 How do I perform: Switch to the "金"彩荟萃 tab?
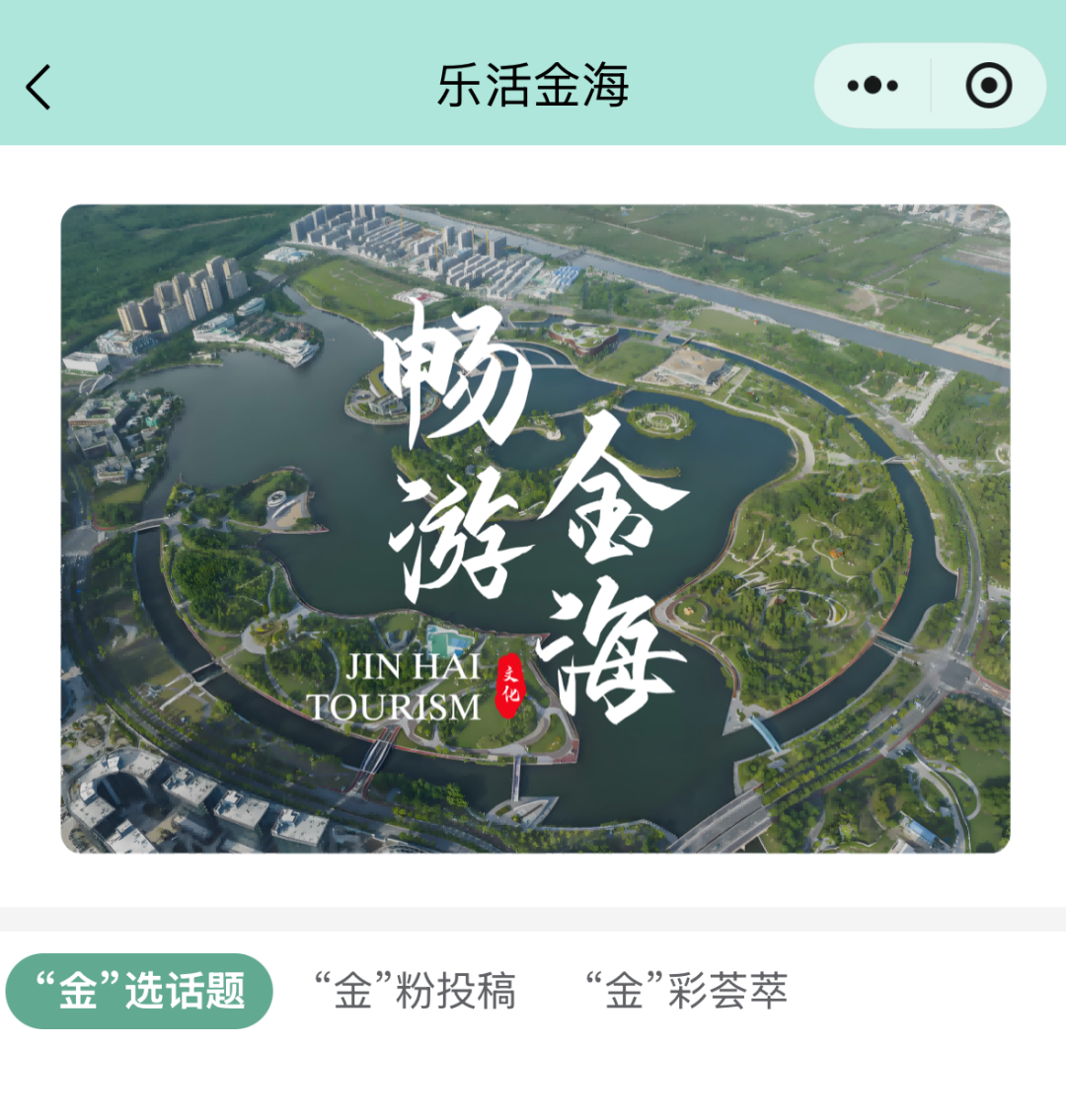click(x=687, y=991)
